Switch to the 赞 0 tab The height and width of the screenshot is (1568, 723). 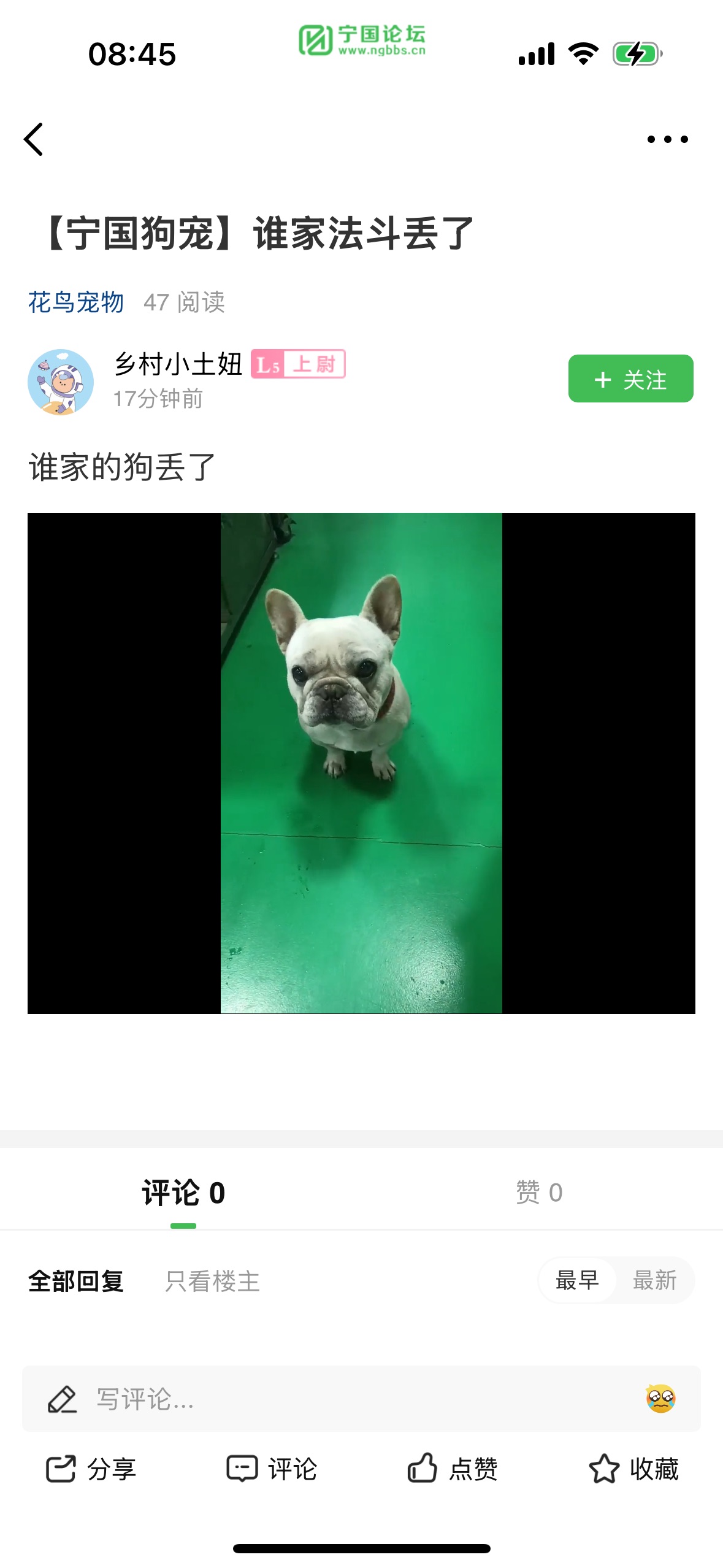click(539, 1193)
